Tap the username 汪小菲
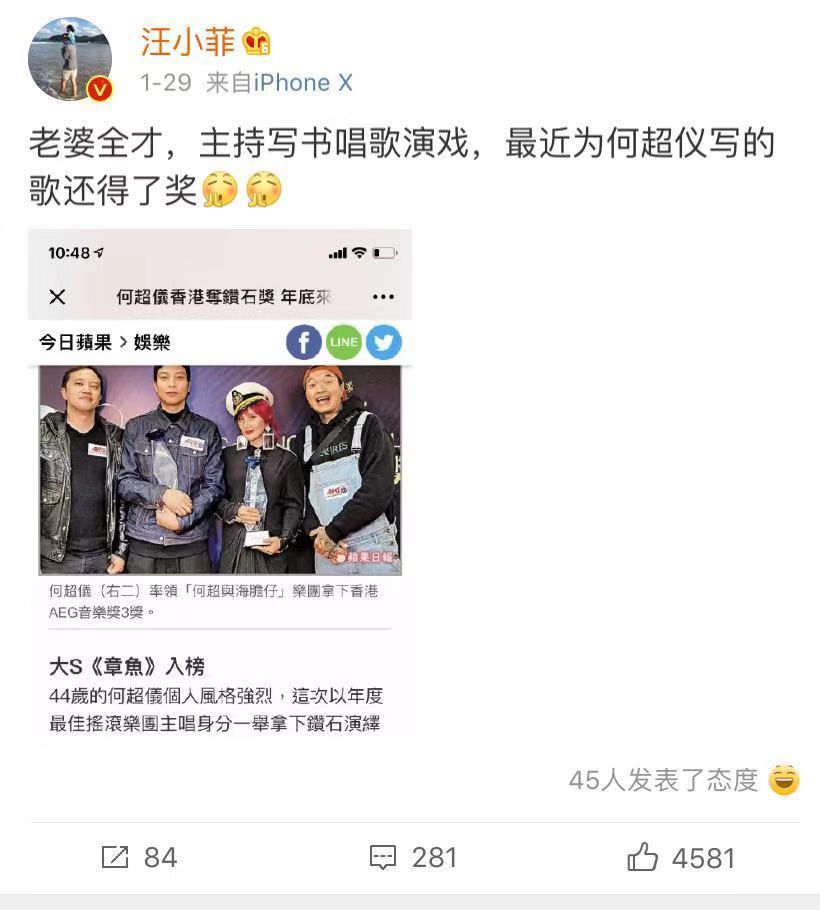This screenshot has width=820, height=910. pyautogui.click(x=189, y=41)
